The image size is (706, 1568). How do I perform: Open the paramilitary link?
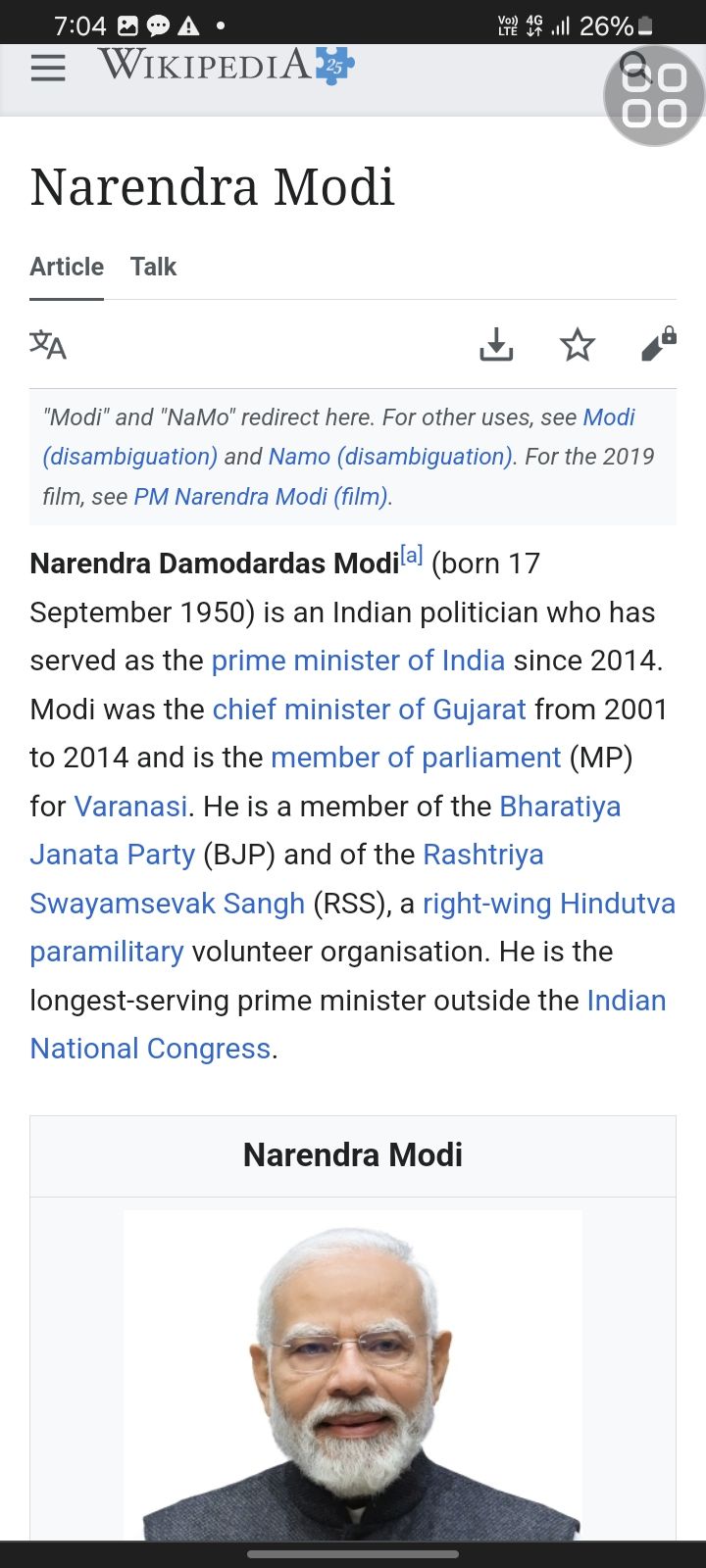tap(106, 952)
